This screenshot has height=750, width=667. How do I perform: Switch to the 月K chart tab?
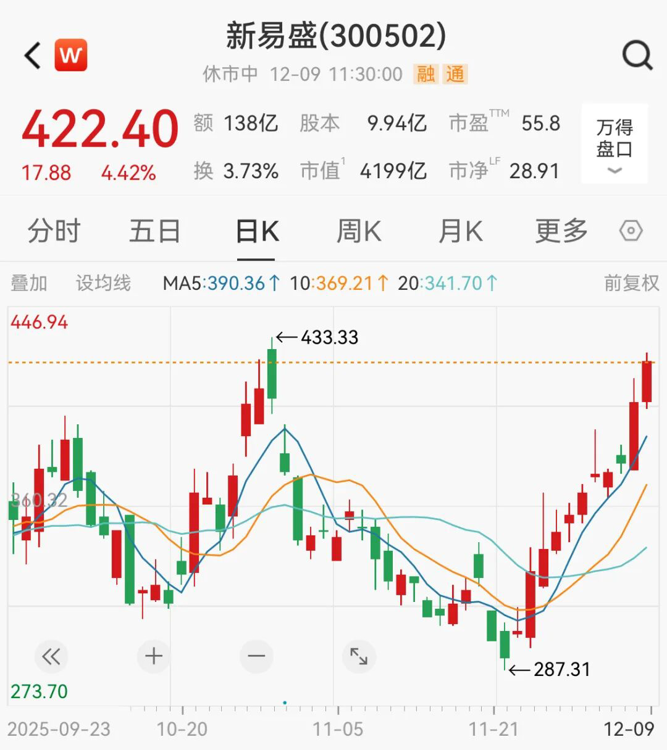point(460,232)
